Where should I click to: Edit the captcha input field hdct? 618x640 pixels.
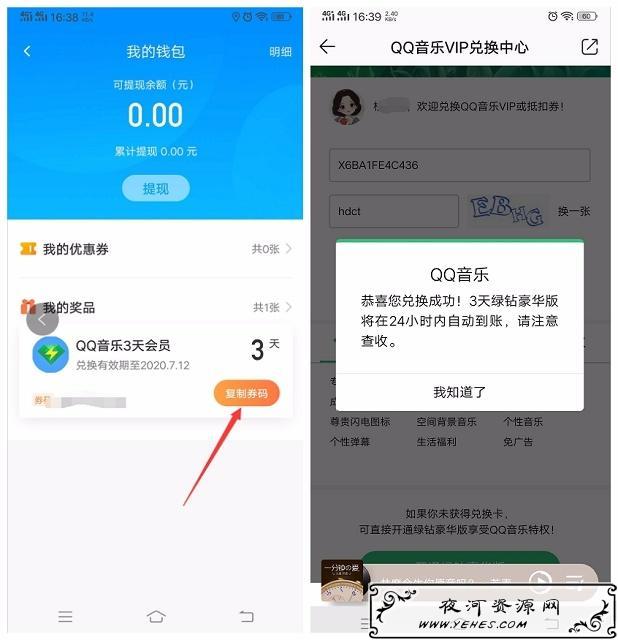pyautogui.click(x=393, y=211)
